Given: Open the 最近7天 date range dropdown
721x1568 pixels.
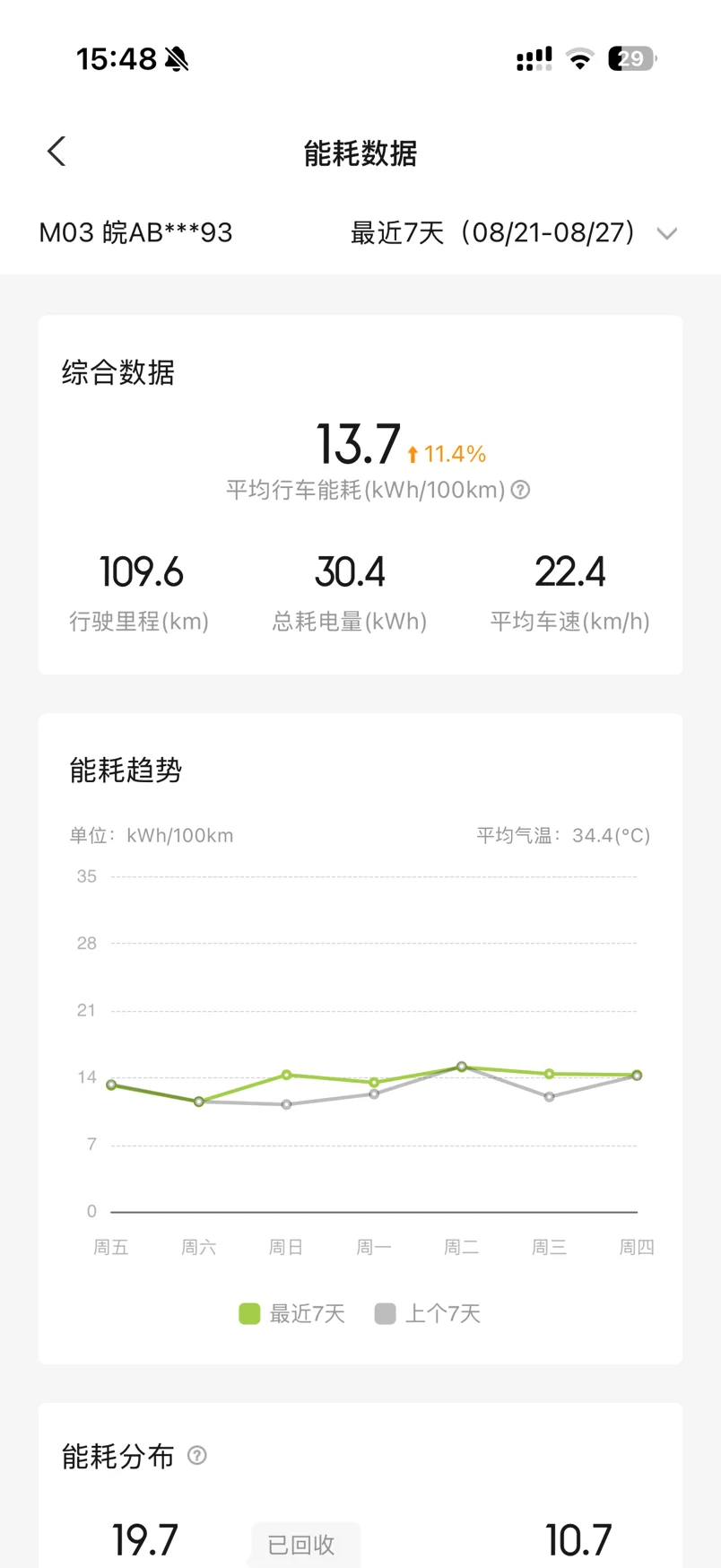Looking at the screenshot, I should tap(514, 233).
